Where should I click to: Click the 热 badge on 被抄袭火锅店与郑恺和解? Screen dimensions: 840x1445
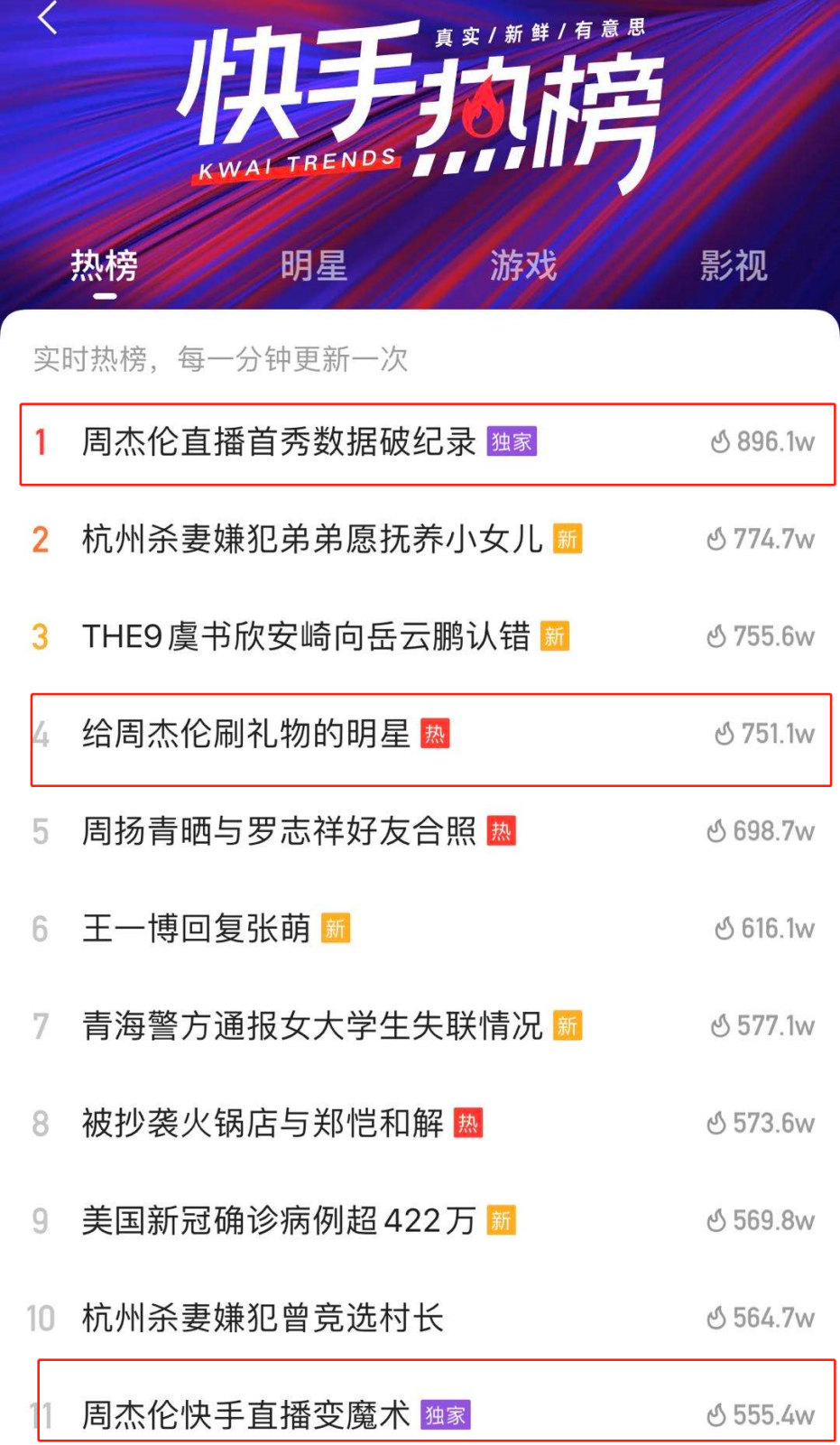(x=469, y=1124)
